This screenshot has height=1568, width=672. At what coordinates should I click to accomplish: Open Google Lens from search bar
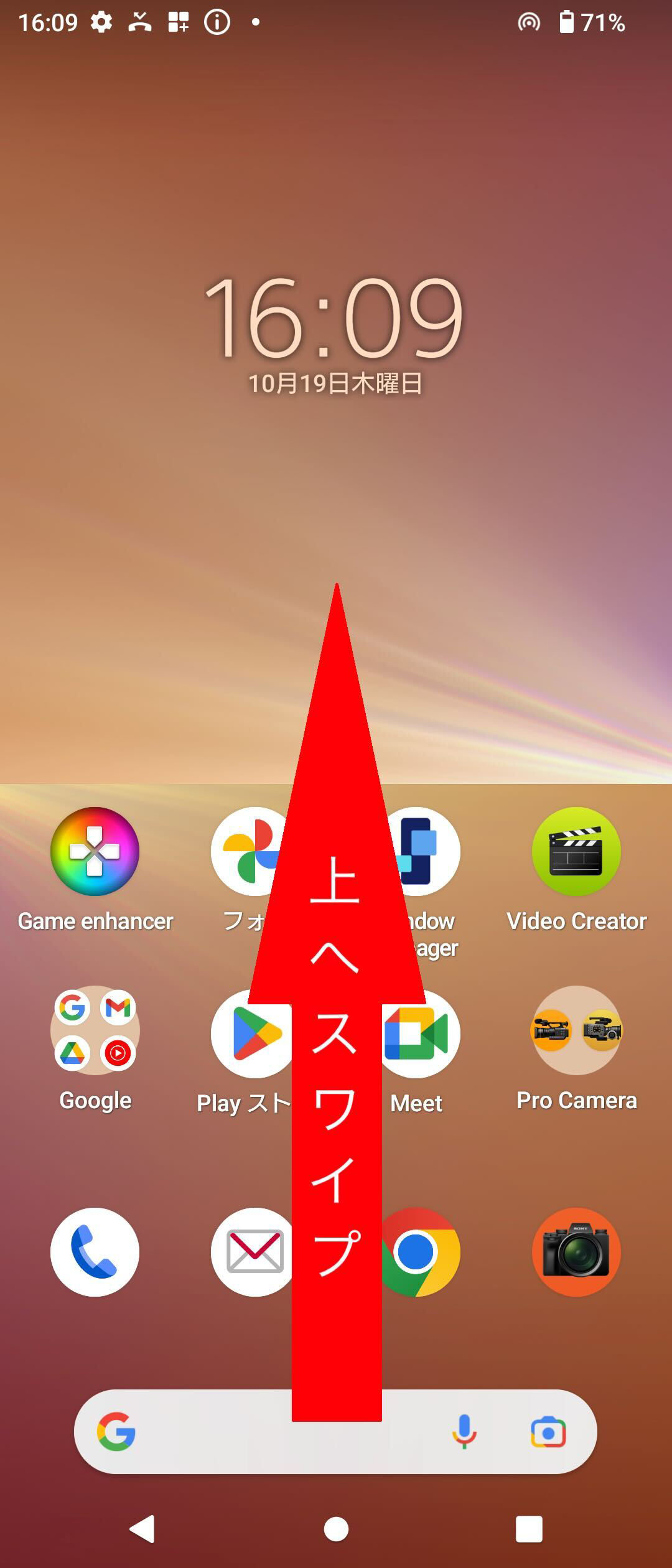pyautogui.click(x=548, y=1432)
